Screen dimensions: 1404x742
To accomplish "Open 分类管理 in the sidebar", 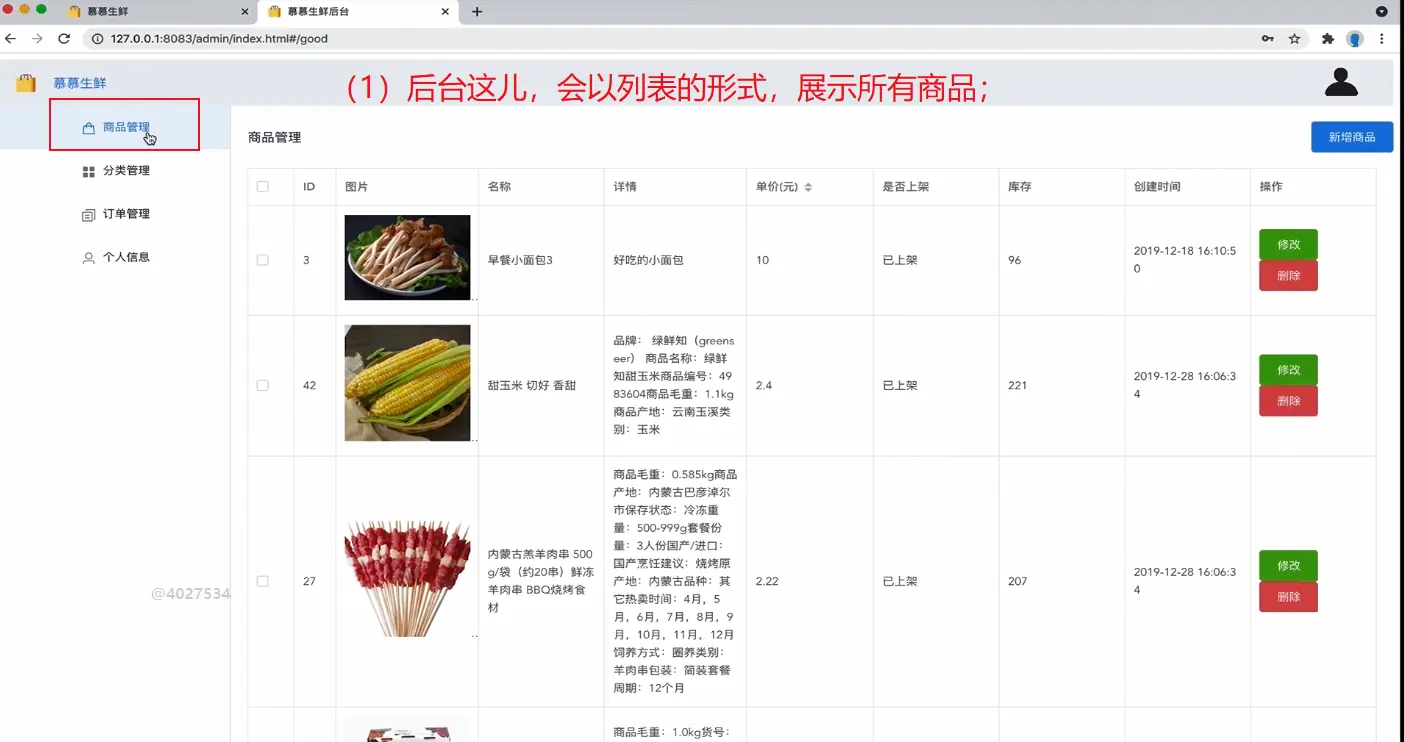I will pyautogui.click(x=125, y=171).
